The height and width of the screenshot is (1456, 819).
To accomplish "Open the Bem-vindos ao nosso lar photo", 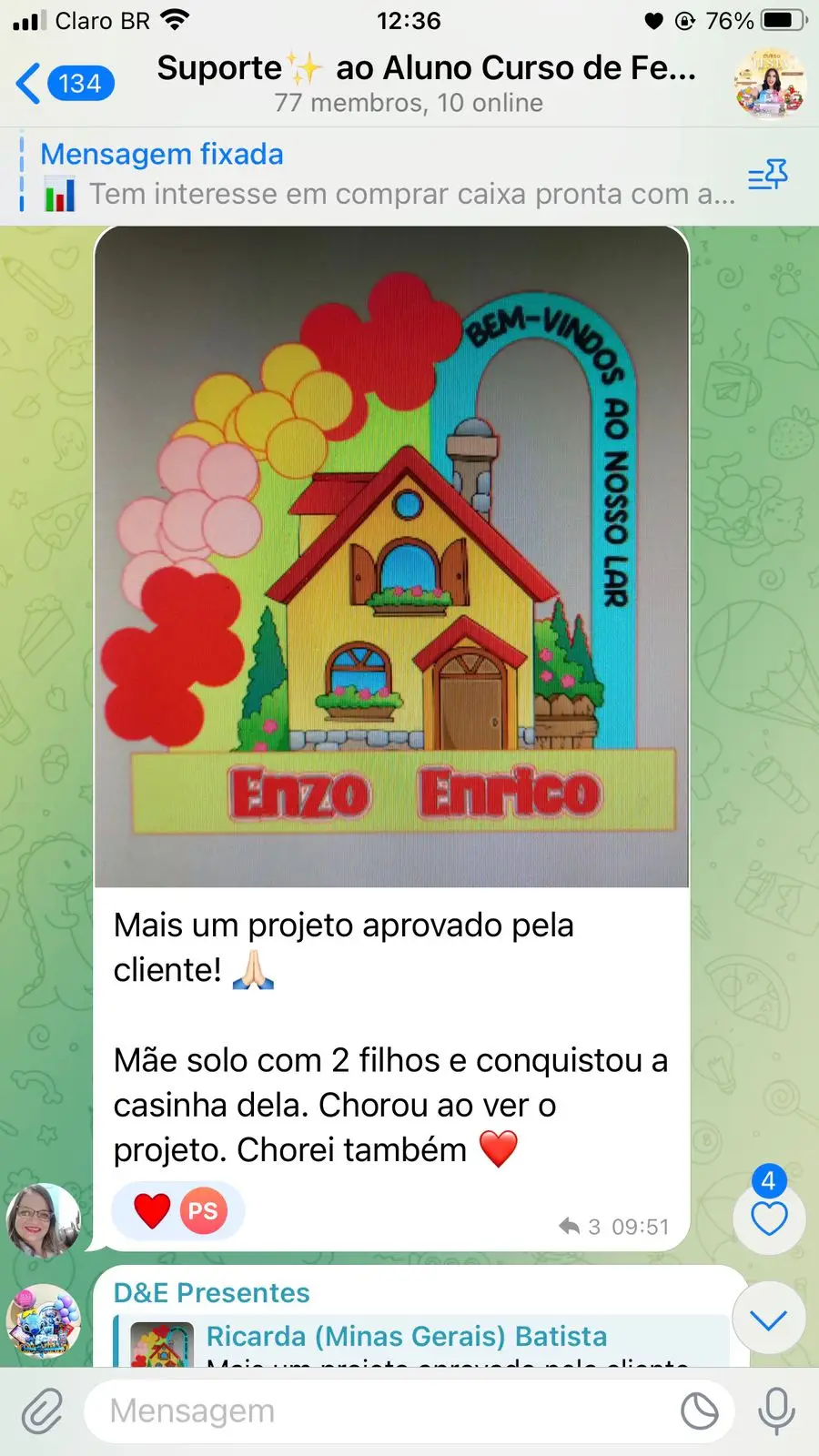I will [x=391, y=557].
